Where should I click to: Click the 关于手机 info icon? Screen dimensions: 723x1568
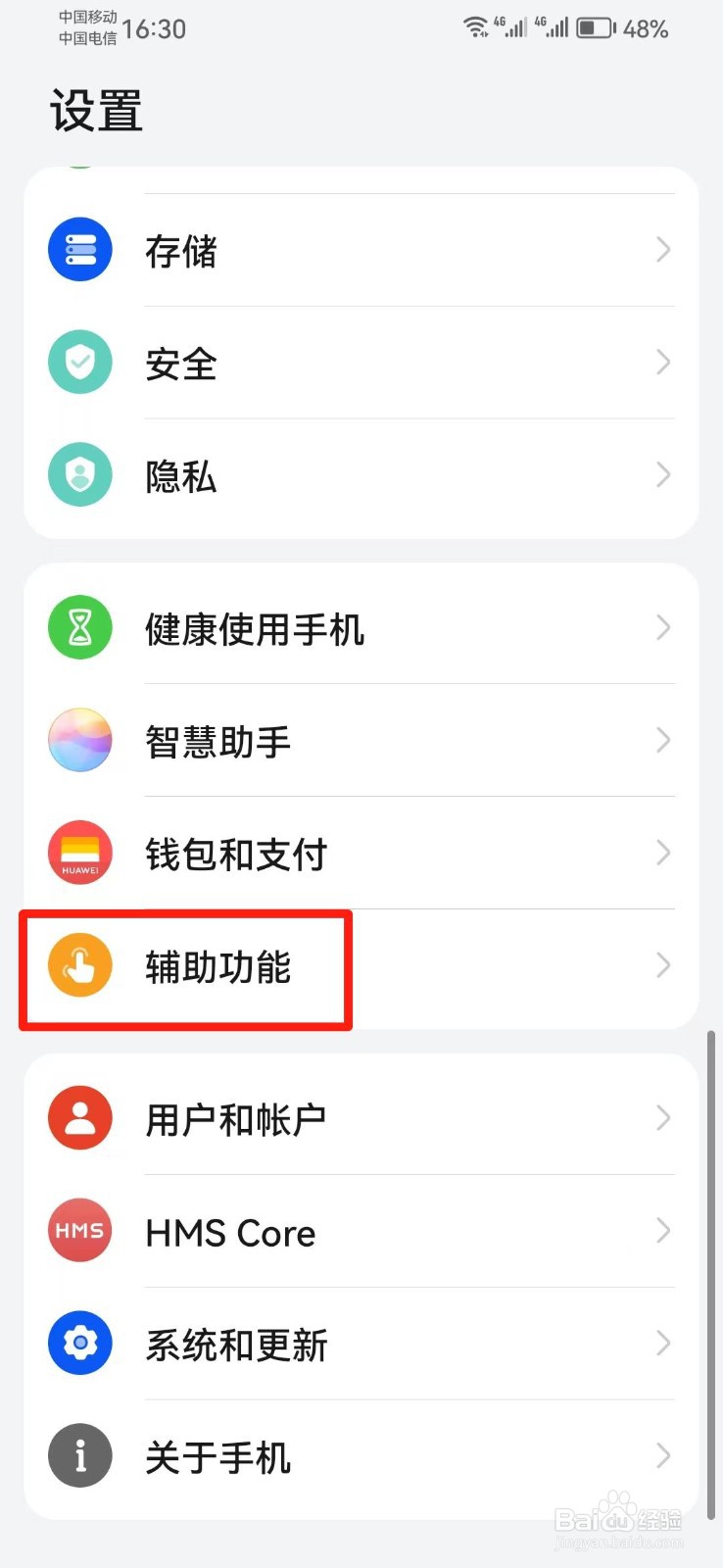coord(79,1455)
